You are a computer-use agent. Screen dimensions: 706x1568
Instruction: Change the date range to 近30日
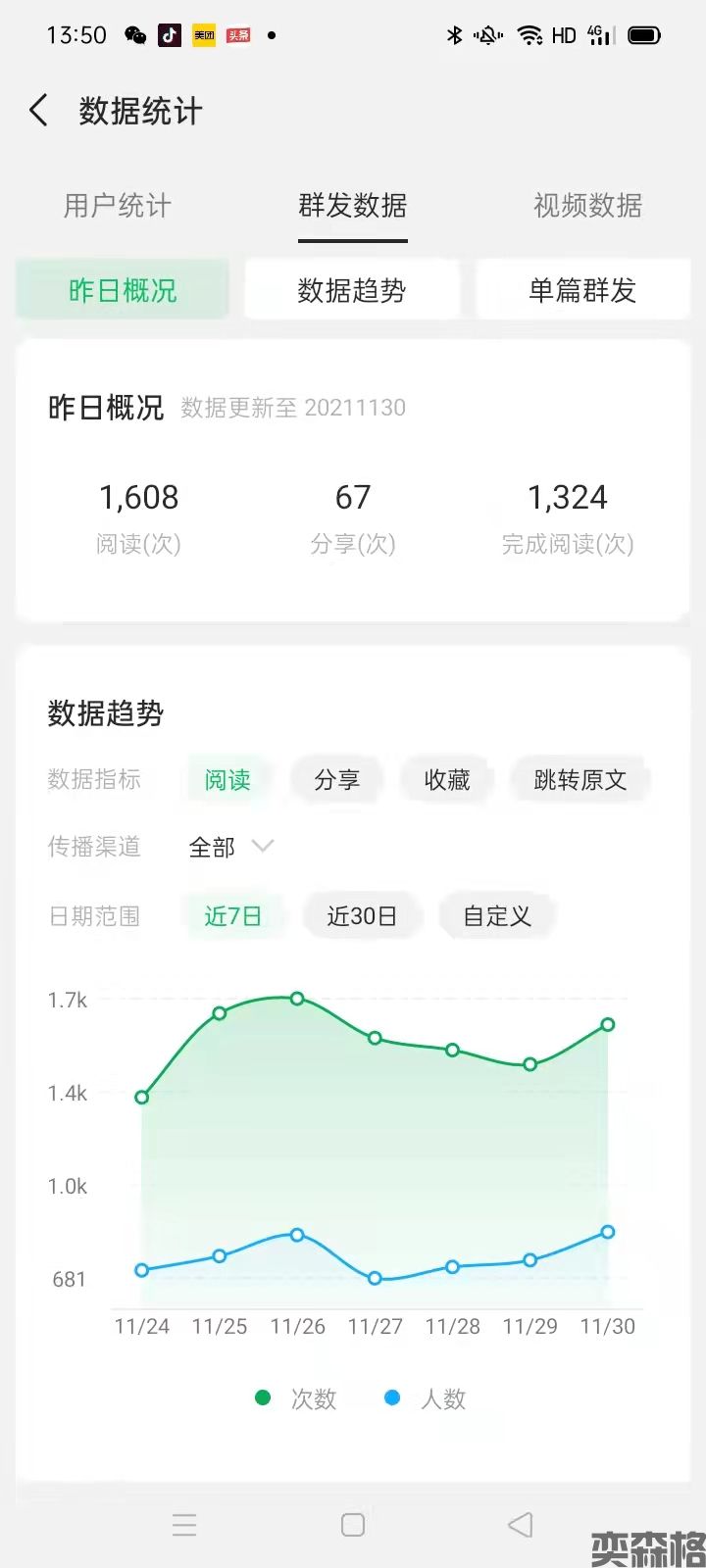[362, 916]
